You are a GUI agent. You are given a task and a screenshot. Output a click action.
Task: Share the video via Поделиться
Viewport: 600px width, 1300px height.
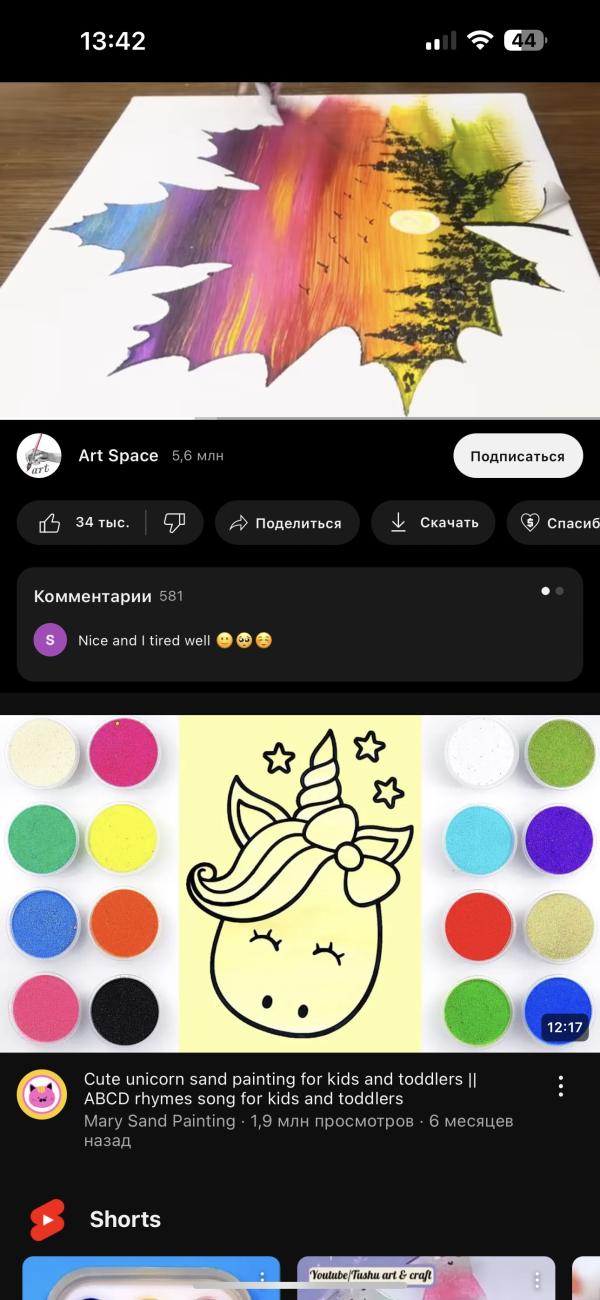click(x=287, y=522)
